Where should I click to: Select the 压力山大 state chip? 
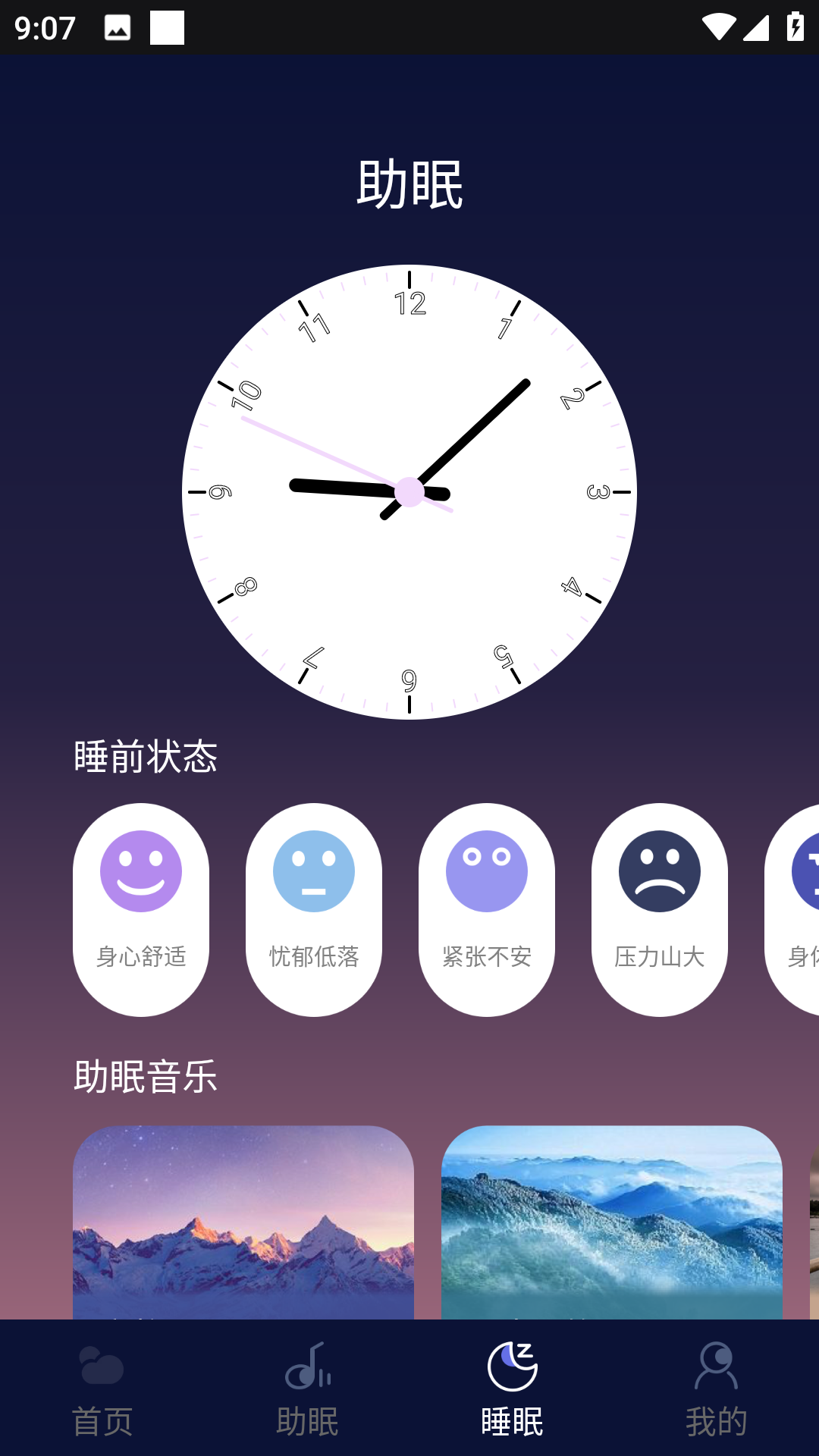[660, 908]
